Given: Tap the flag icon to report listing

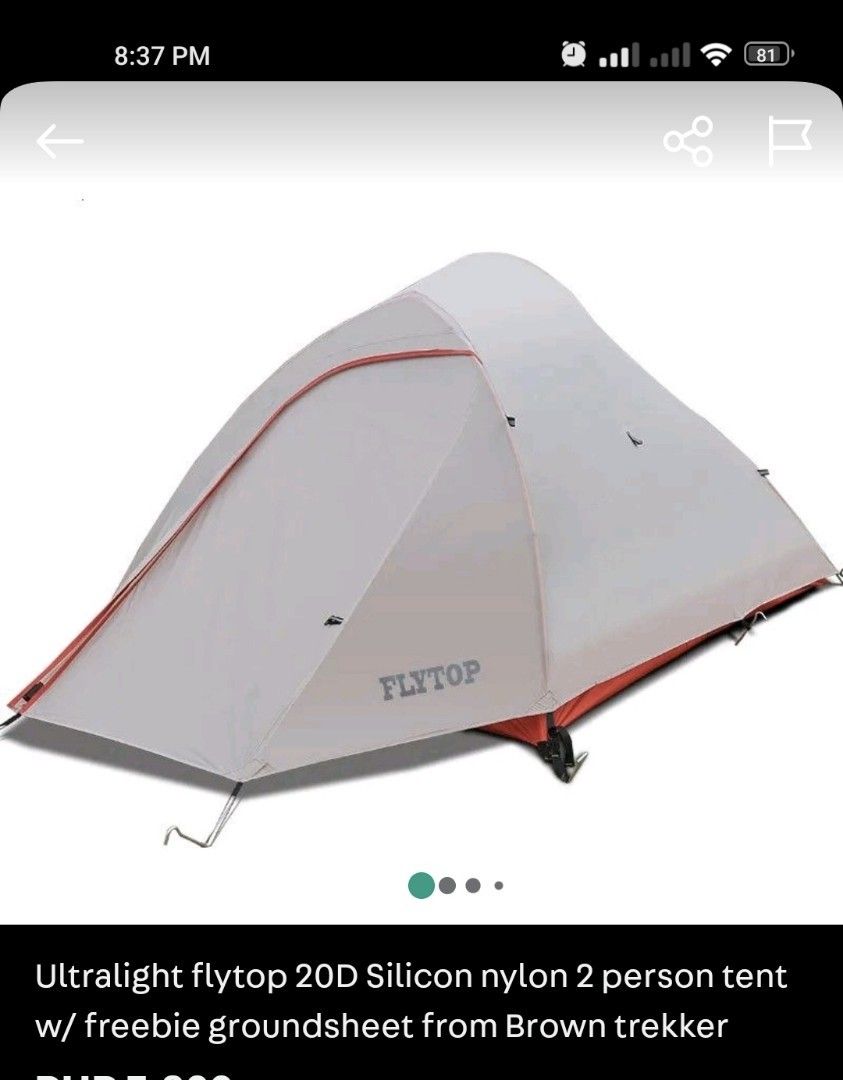Looking at the screenshot, I should coord(784,142).
